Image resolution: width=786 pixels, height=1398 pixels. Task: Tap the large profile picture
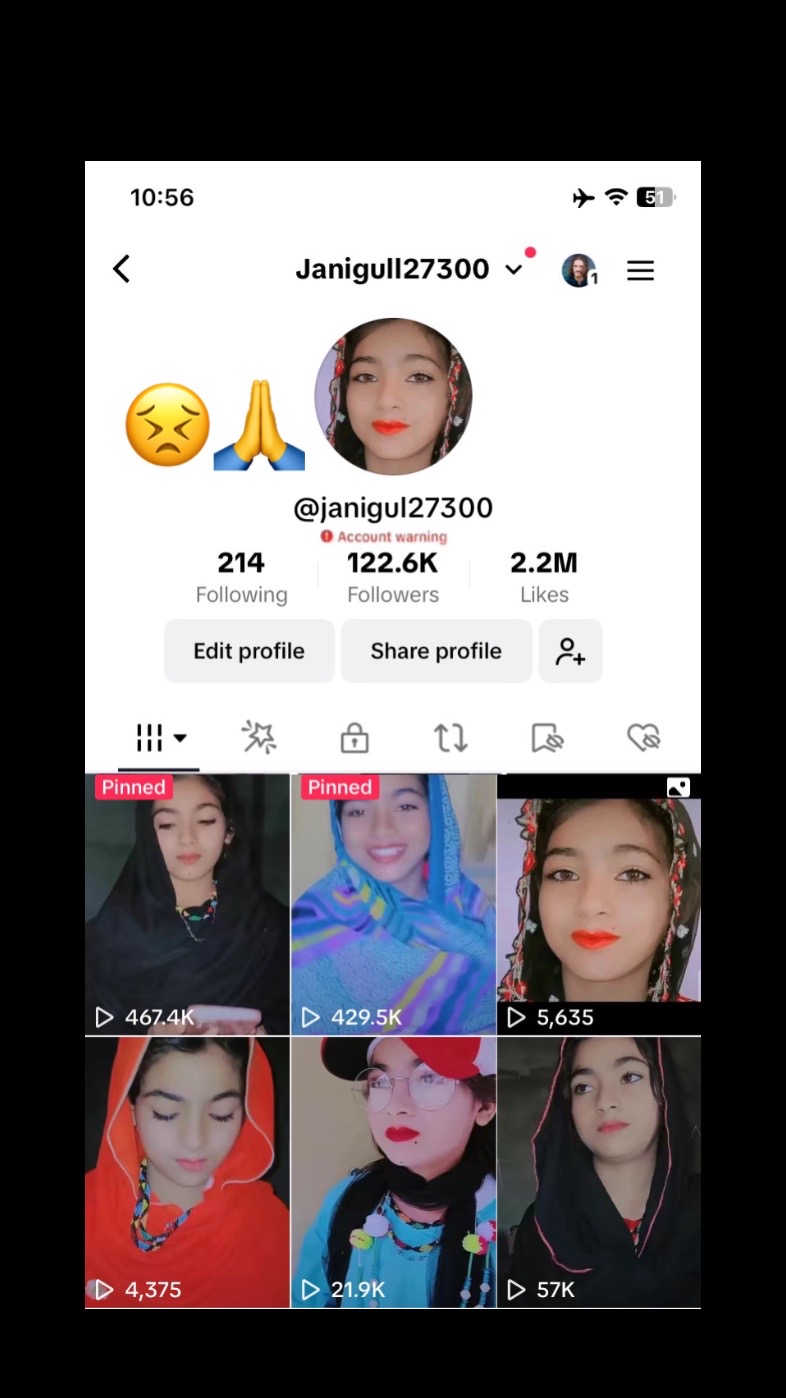(x=393, y=396)
